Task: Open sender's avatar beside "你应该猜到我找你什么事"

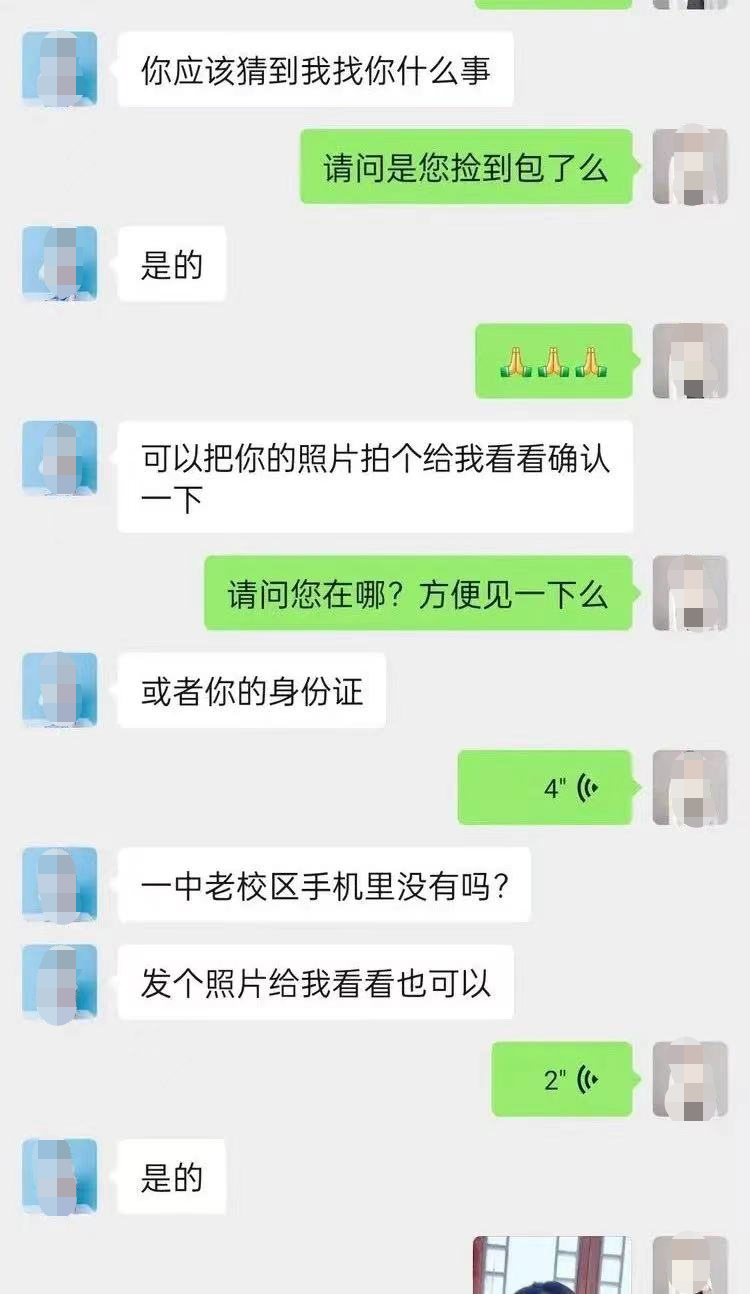Action: tap(60, 69)
